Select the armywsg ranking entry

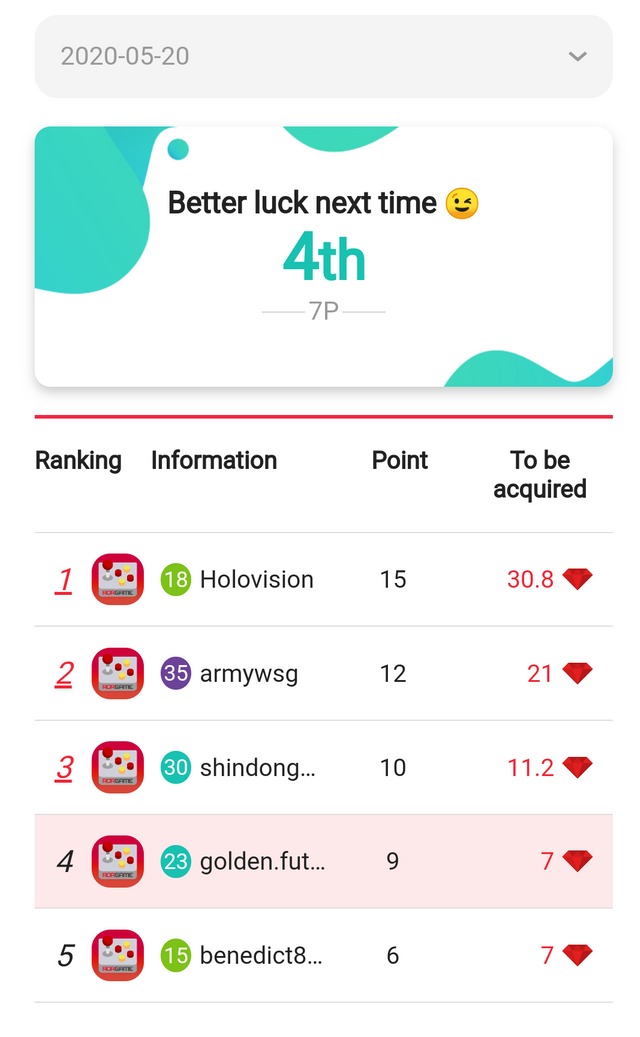click(x=249, y=674)
